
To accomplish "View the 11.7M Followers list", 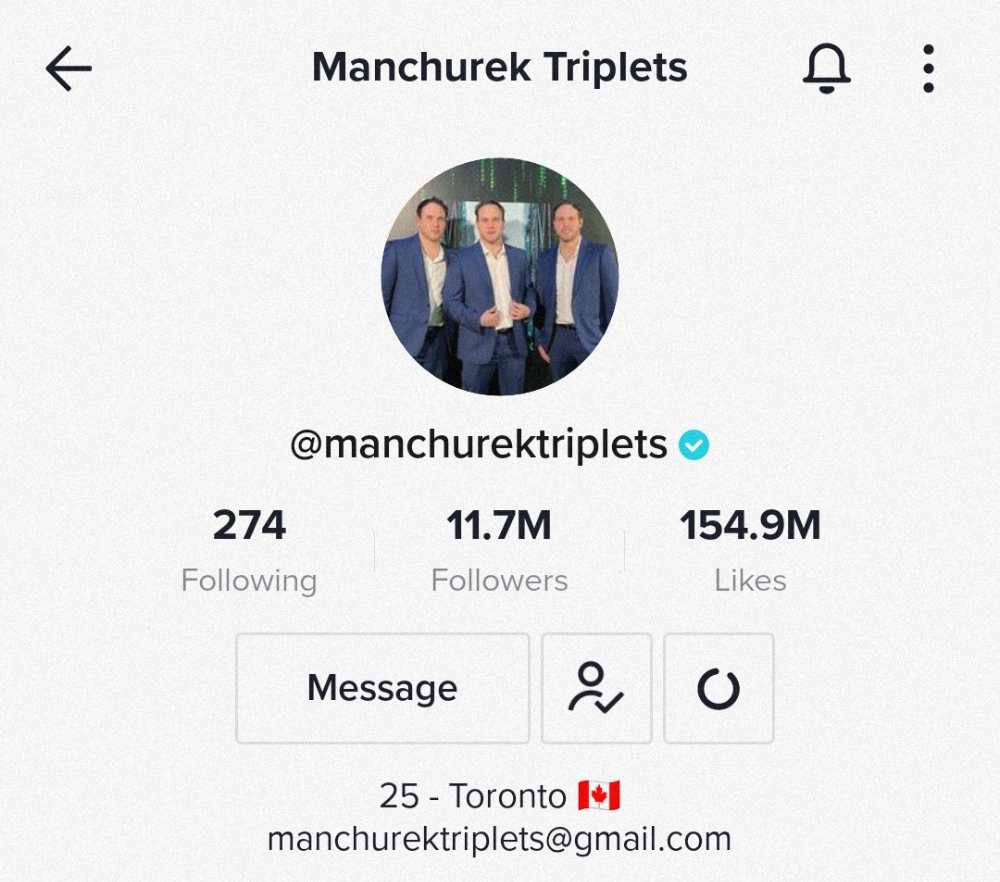I will (x=499, y=550).
